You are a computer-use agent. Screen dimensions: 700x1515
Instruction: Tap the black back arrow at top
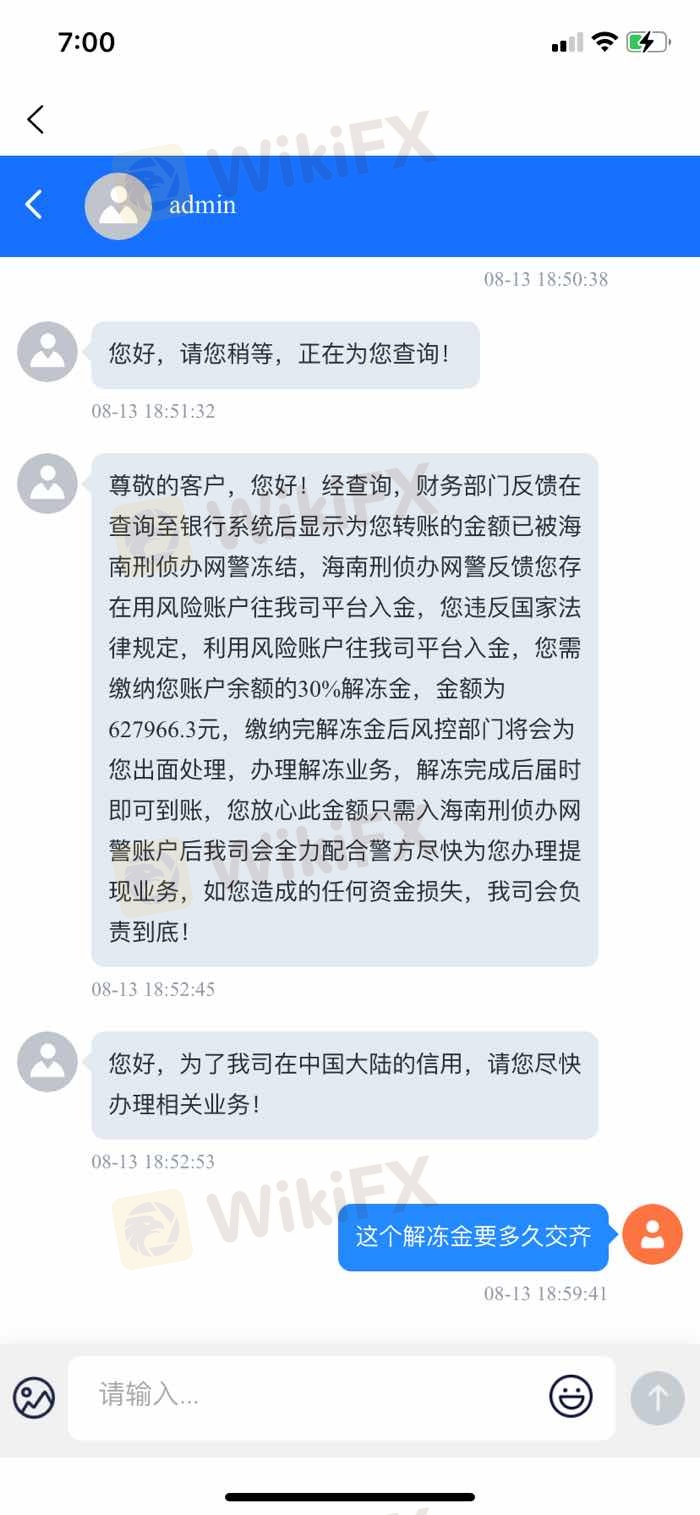coord(36,120)
